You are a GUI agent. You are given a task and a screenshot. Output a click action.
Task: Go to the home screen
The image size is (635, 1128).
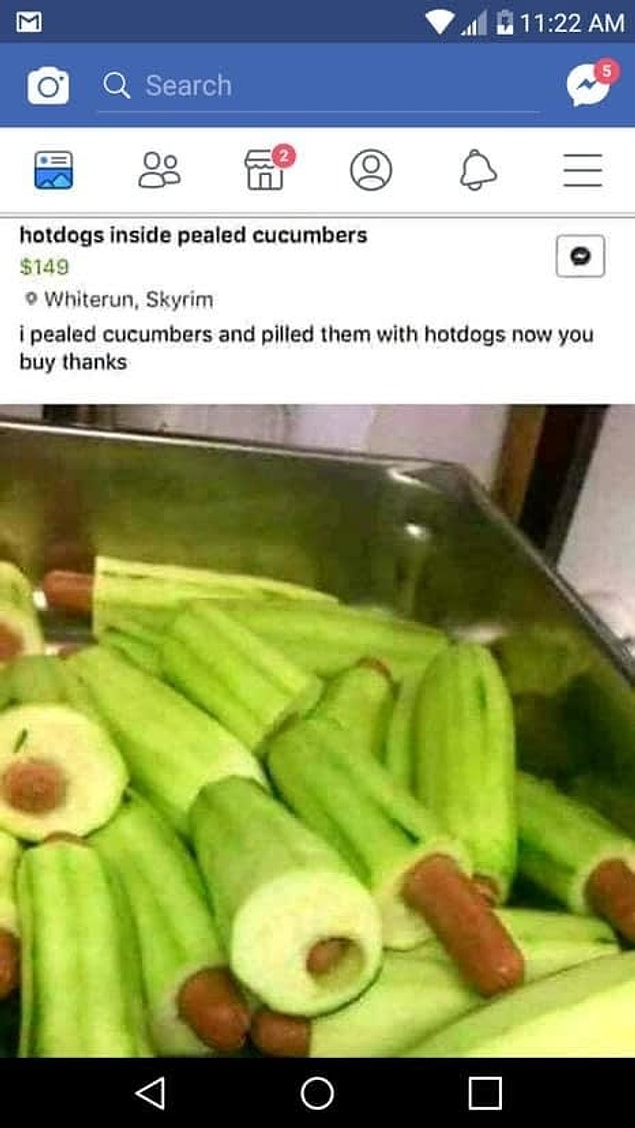coord(317,1093)
